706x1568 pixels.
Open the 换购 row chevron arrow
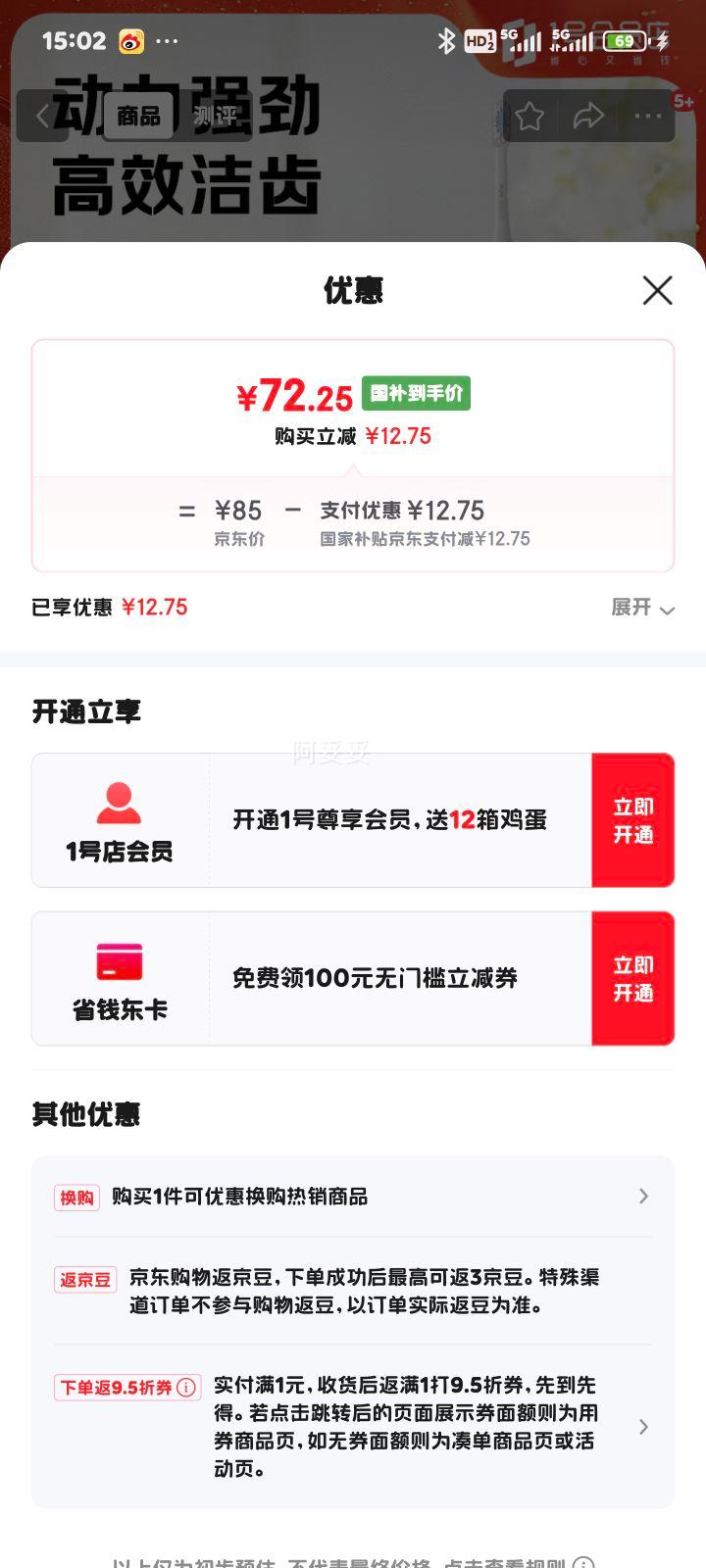click(643, 1197)
